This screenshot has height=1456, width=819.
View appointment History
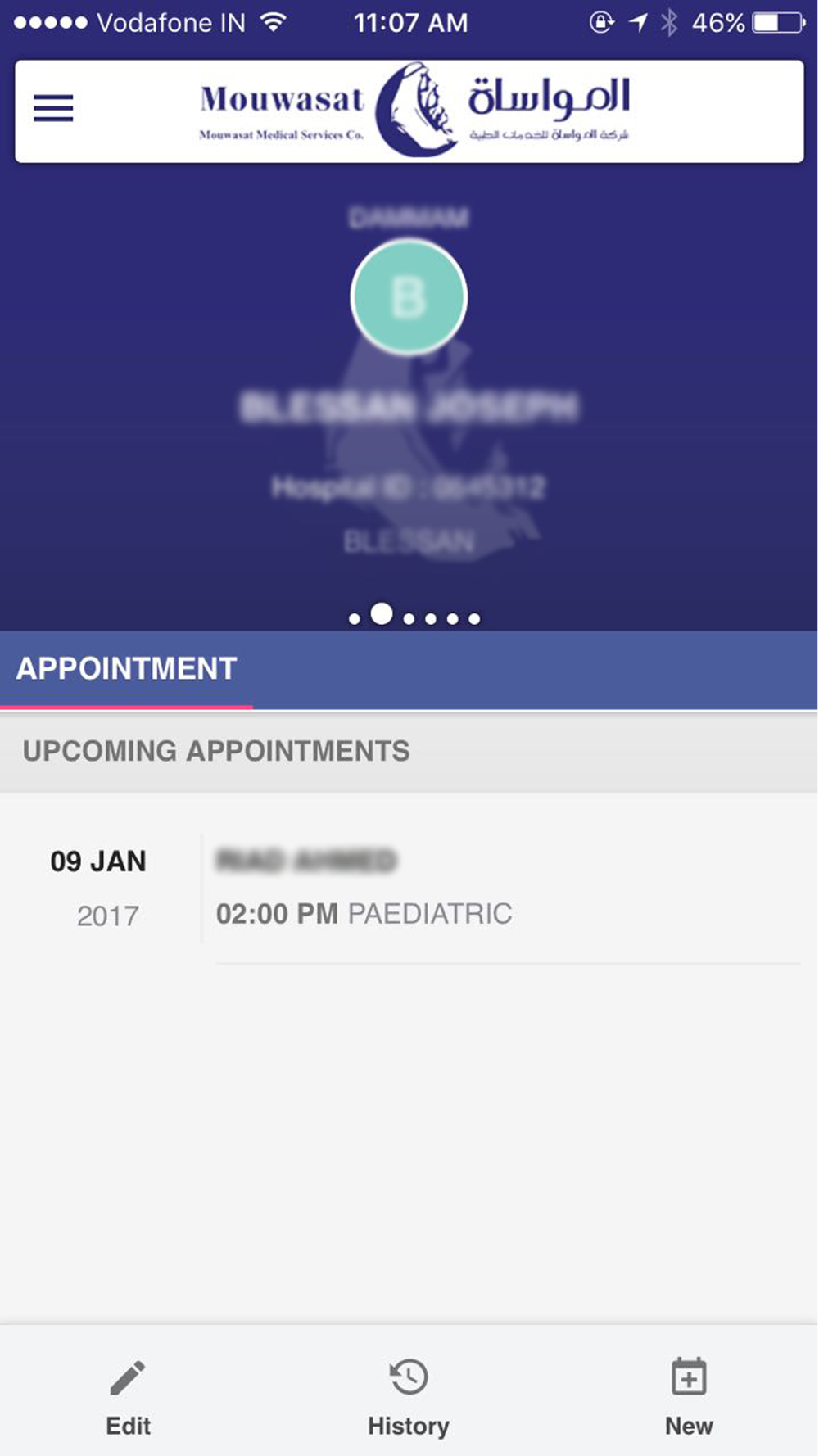point(409,1399)
